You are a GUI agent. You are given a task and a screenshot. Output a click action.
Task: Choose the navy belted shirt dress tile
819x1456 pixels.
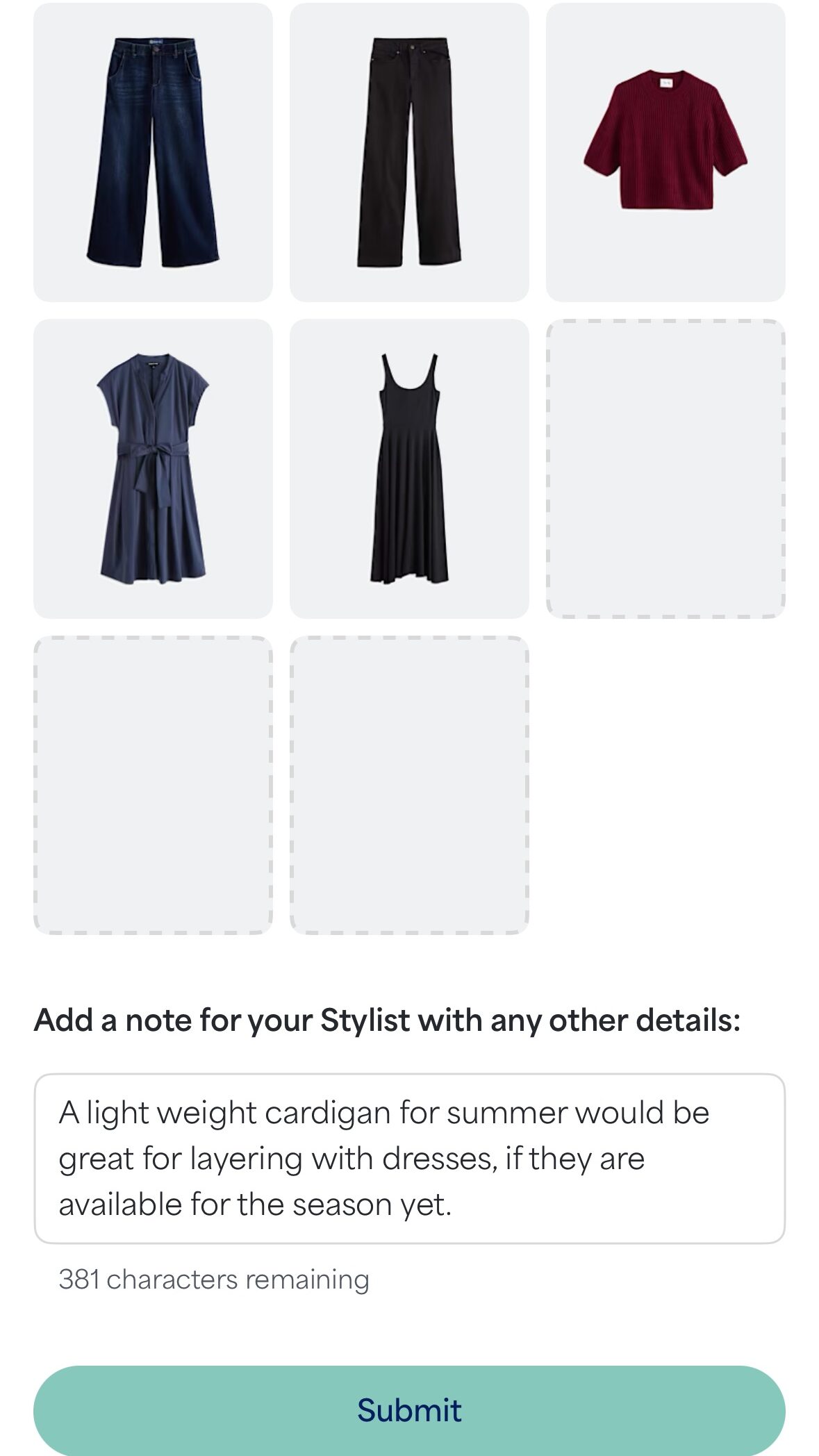pos(153,469)
